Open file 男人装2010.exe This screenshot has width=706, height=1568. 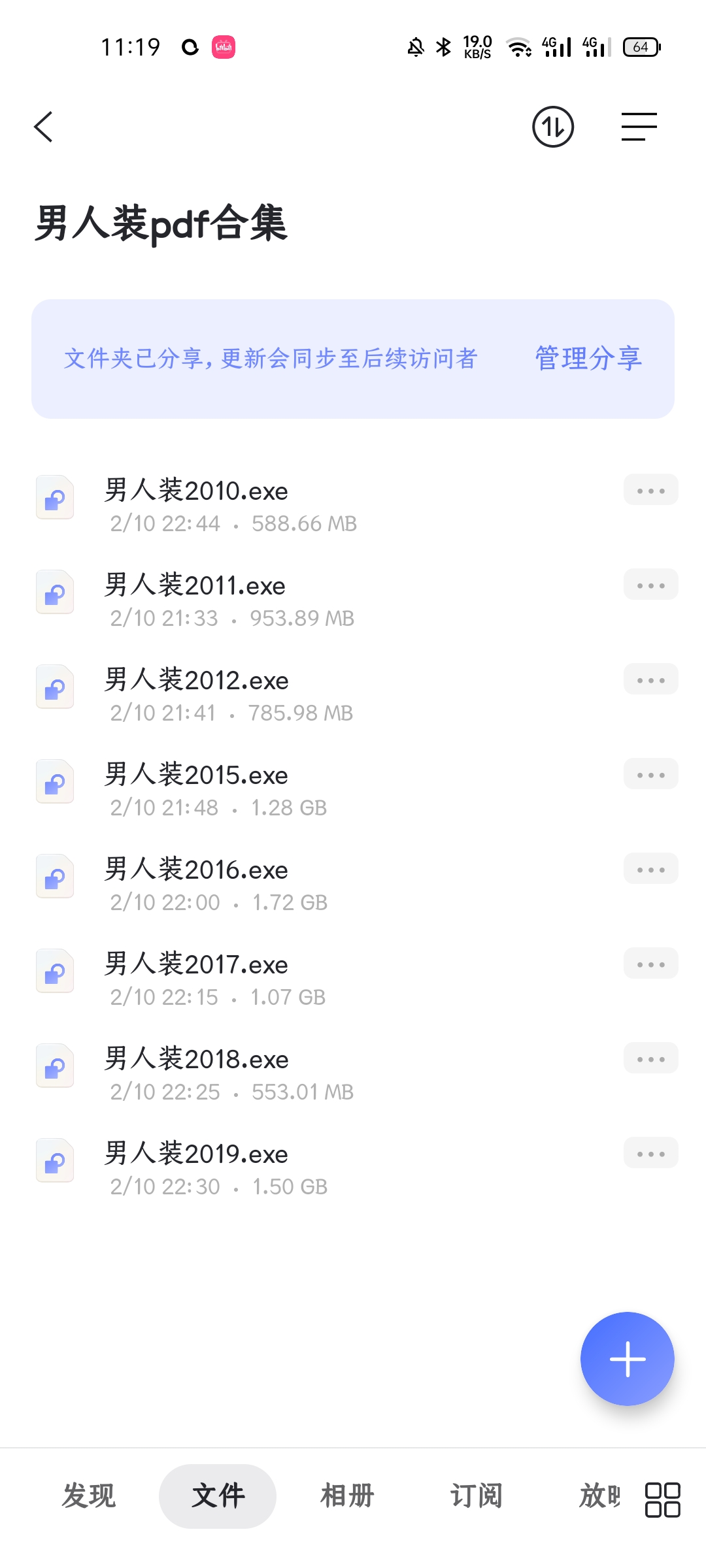[x=327, y=505]
